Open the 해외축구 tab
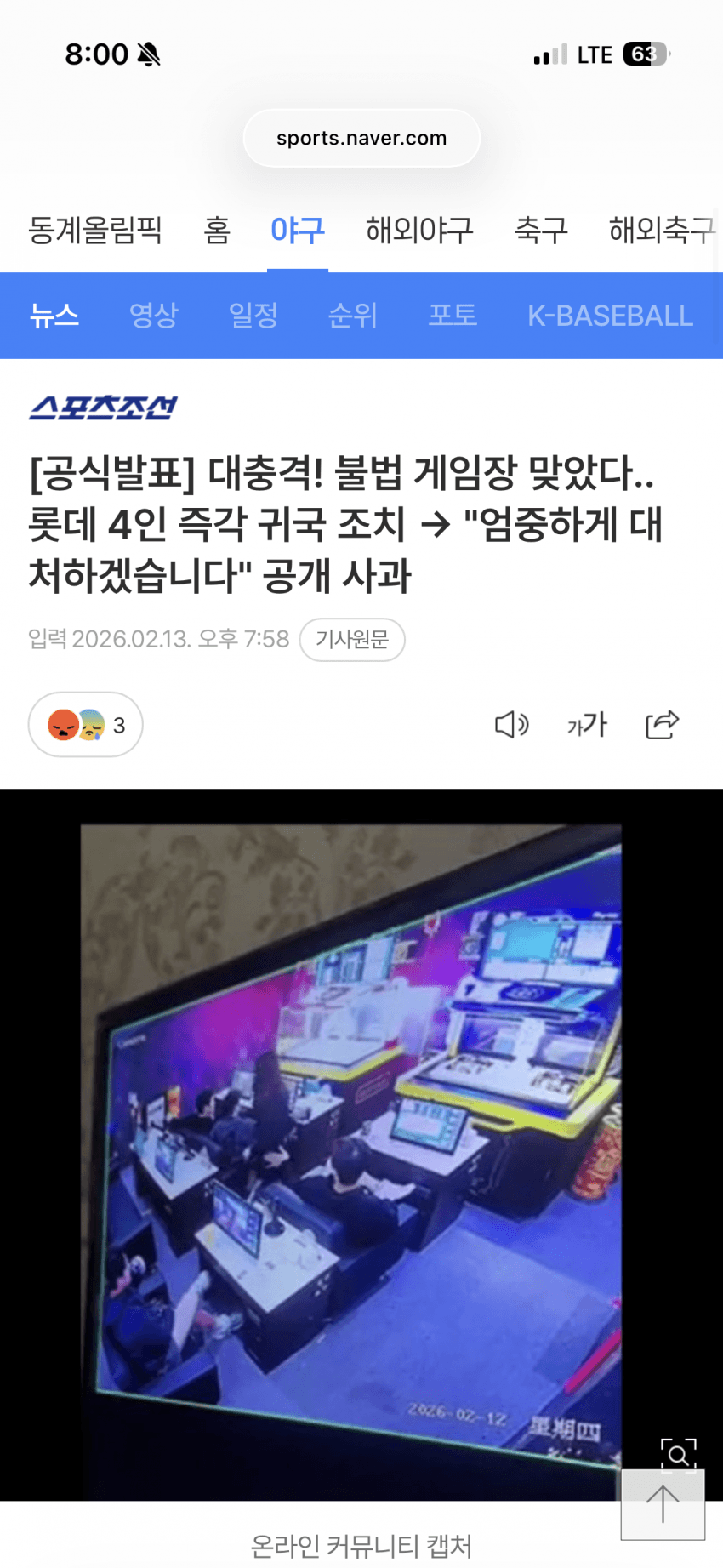This screenshot has height=1568, width=723. tap(662, 230)
